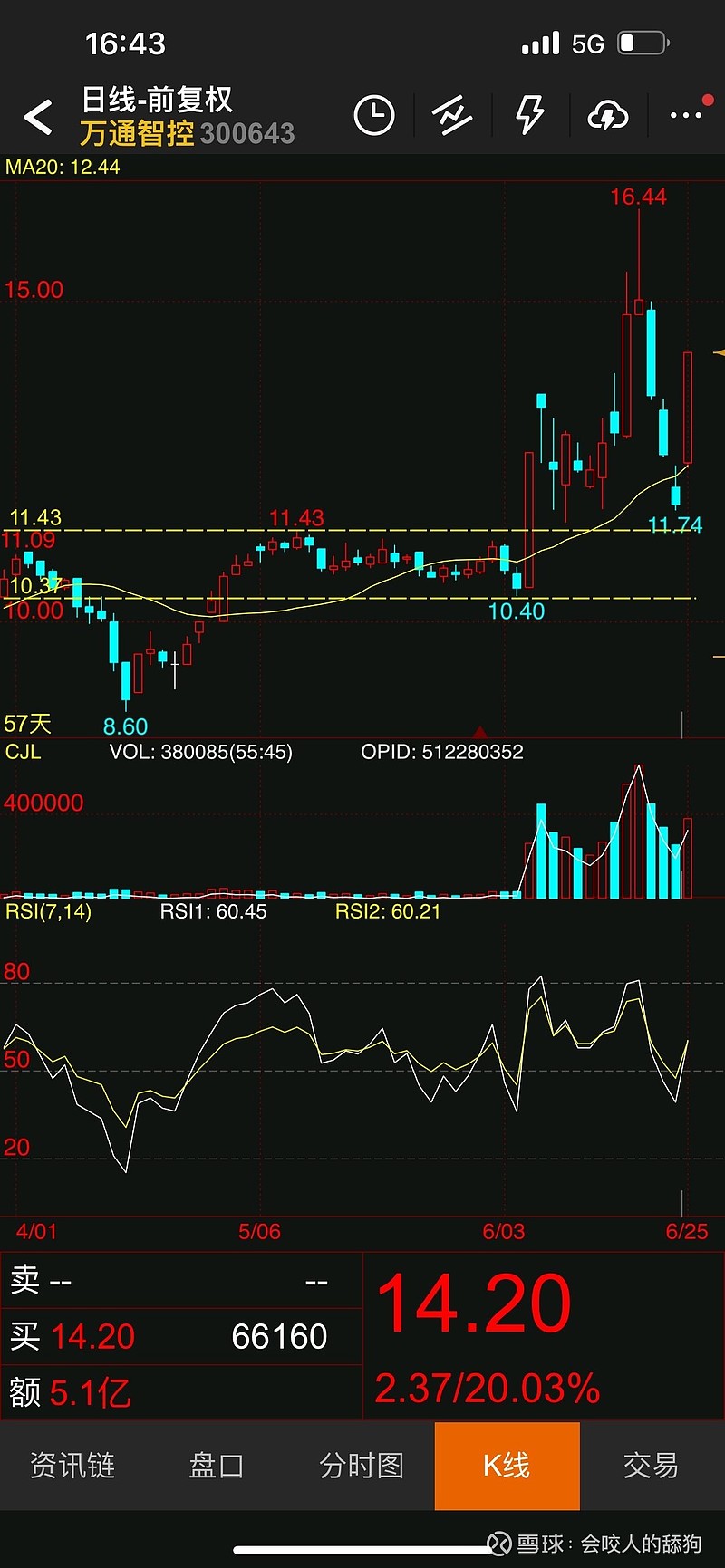Switch to the 资讯链 tab
This screenshot has height=1568, width=725.
click(x=72, y=1465)
